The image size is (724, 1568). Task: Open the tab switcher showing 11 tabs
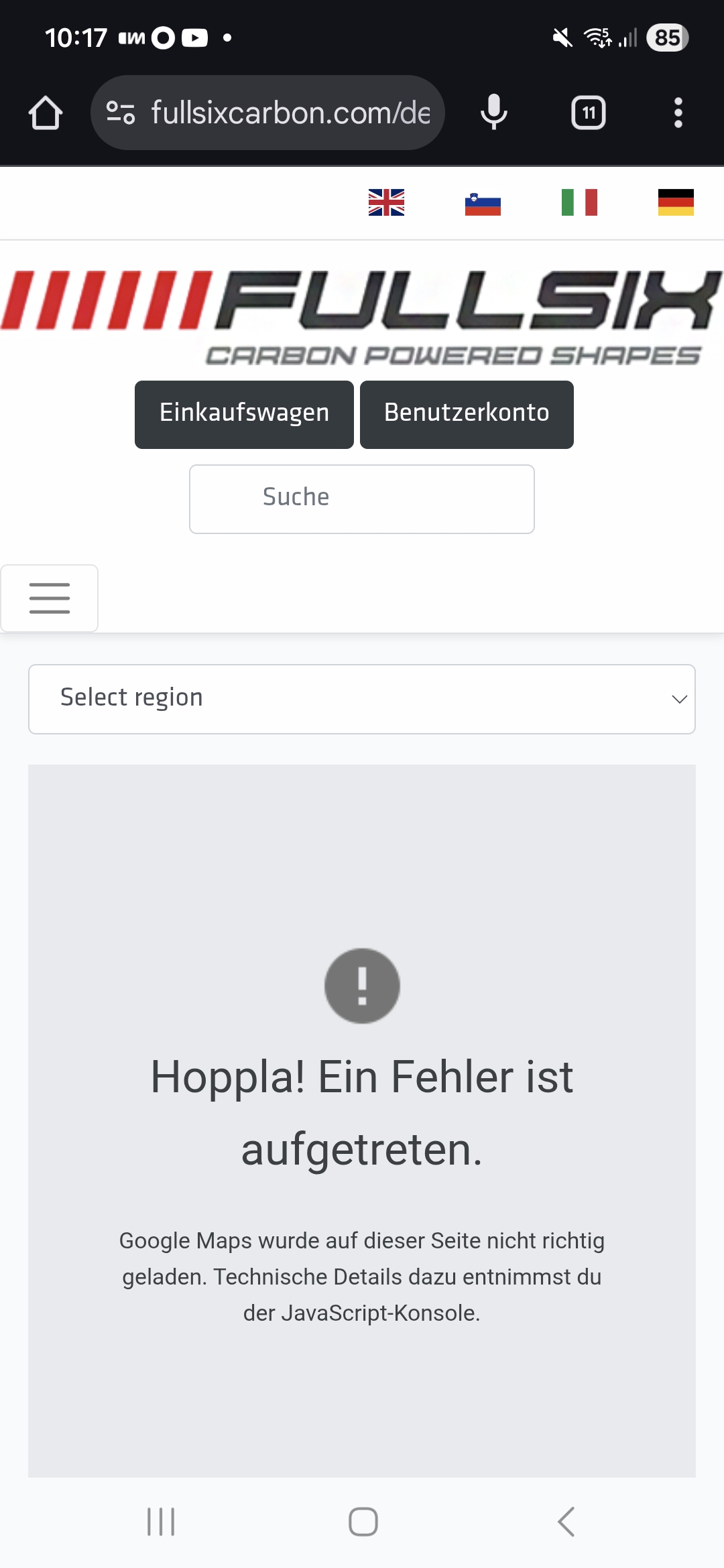[x=588, y=113]
